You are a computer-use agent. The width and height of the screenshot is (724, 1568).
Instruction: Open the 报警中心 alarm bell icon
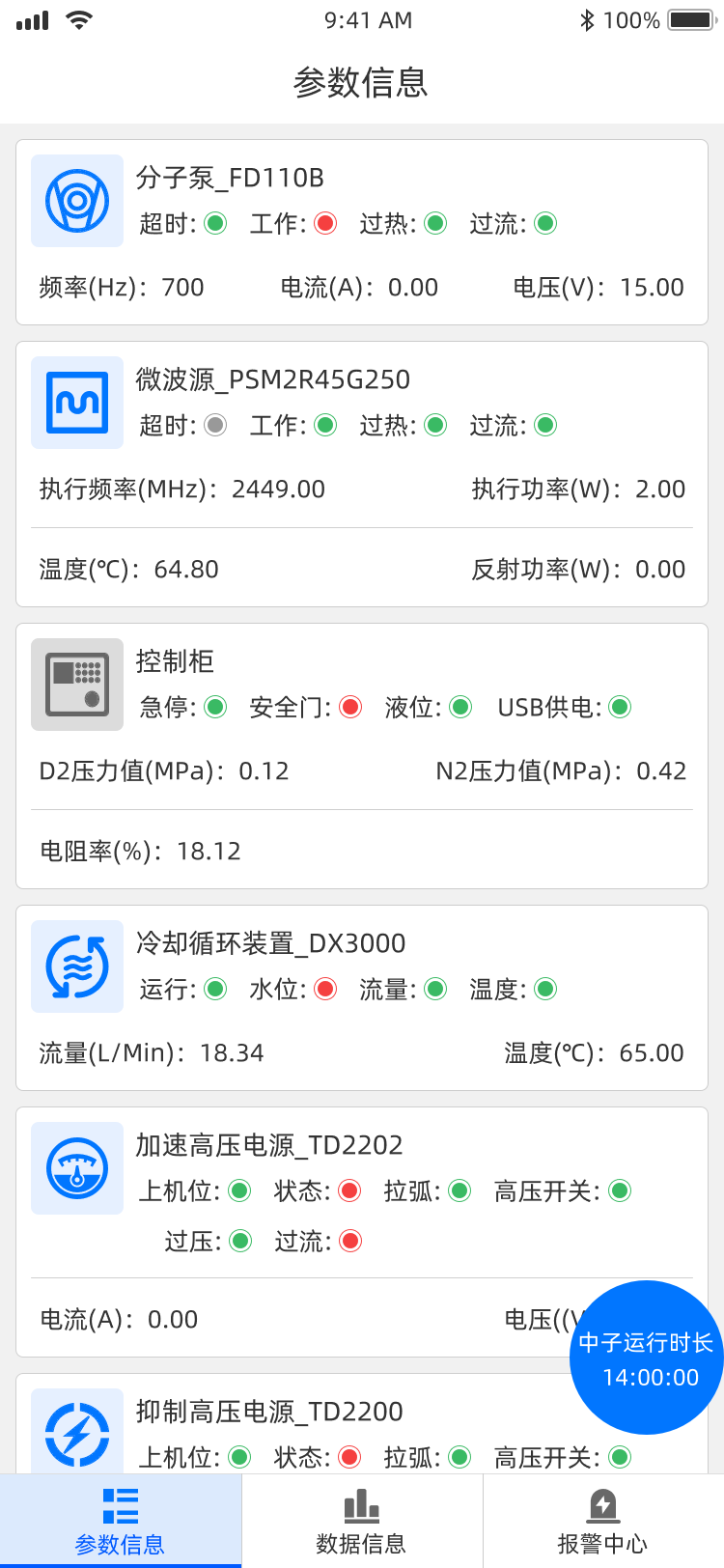[x=604, y=1504]
